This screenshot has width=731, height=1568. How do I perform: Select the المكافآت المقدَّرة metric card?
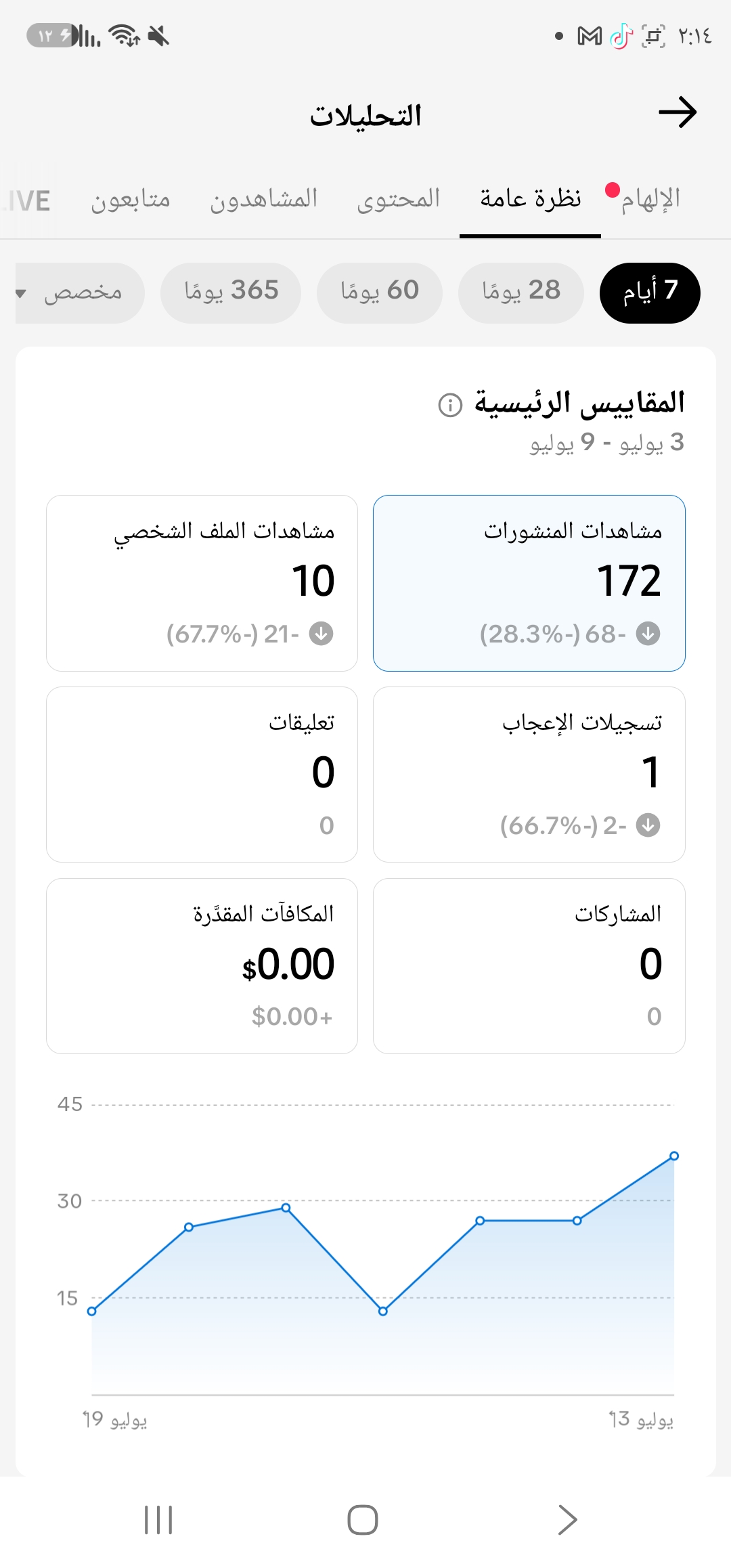click(202, 966)
